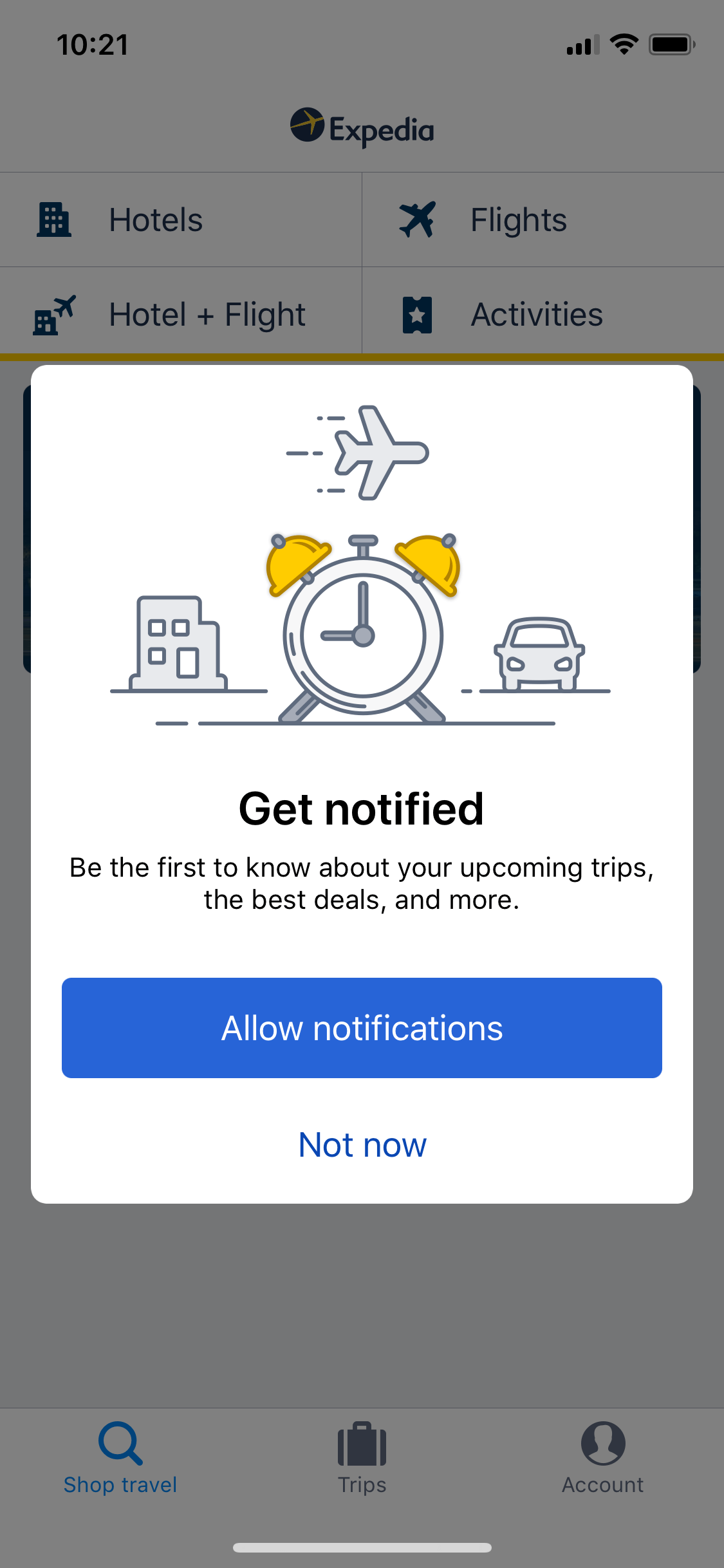Open the Hotels search
The height and width of the screenshot is (1568, 724).
(x=181, y=219)
